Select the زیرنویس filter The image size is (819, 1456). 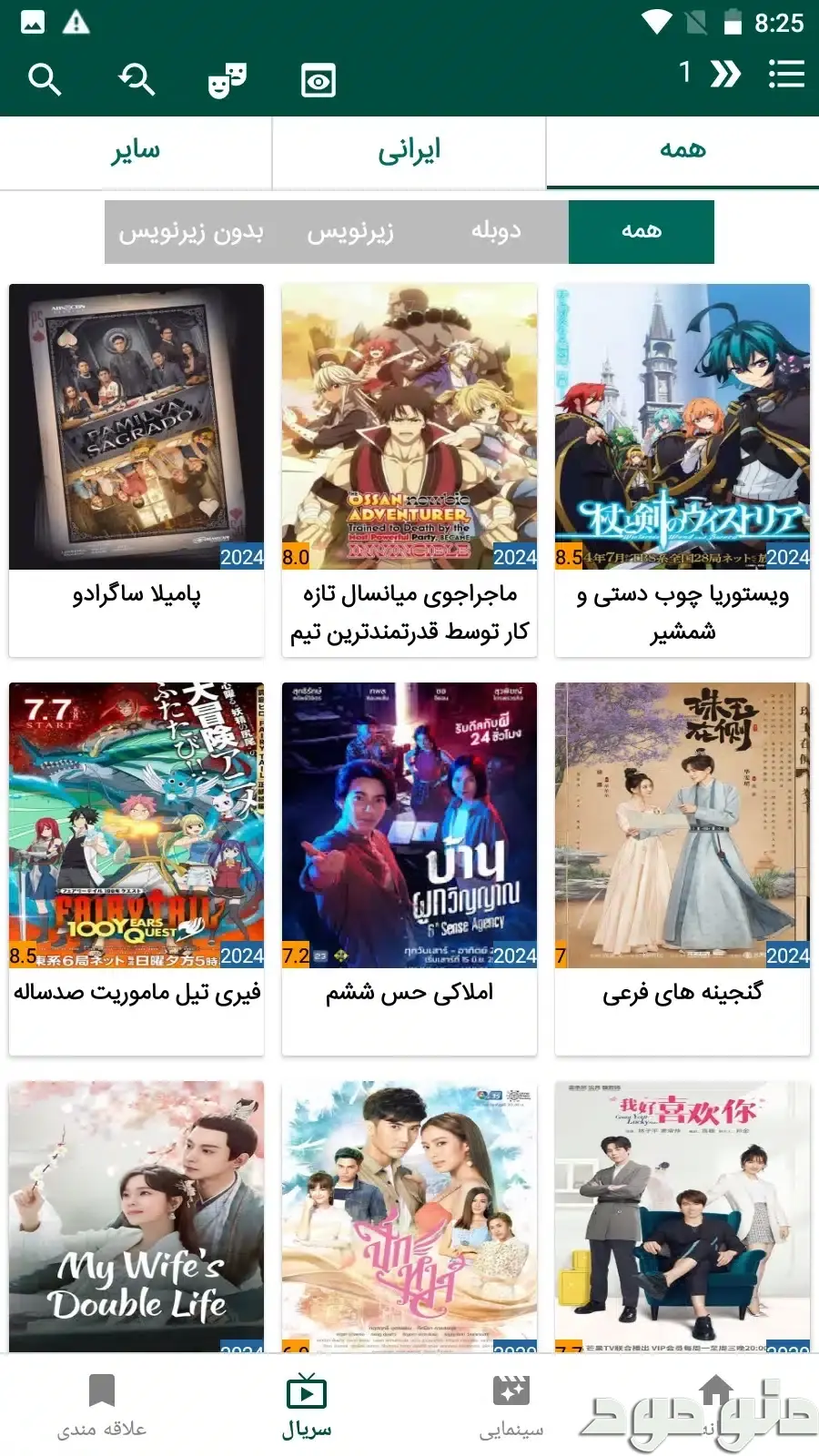pos(350,232)
